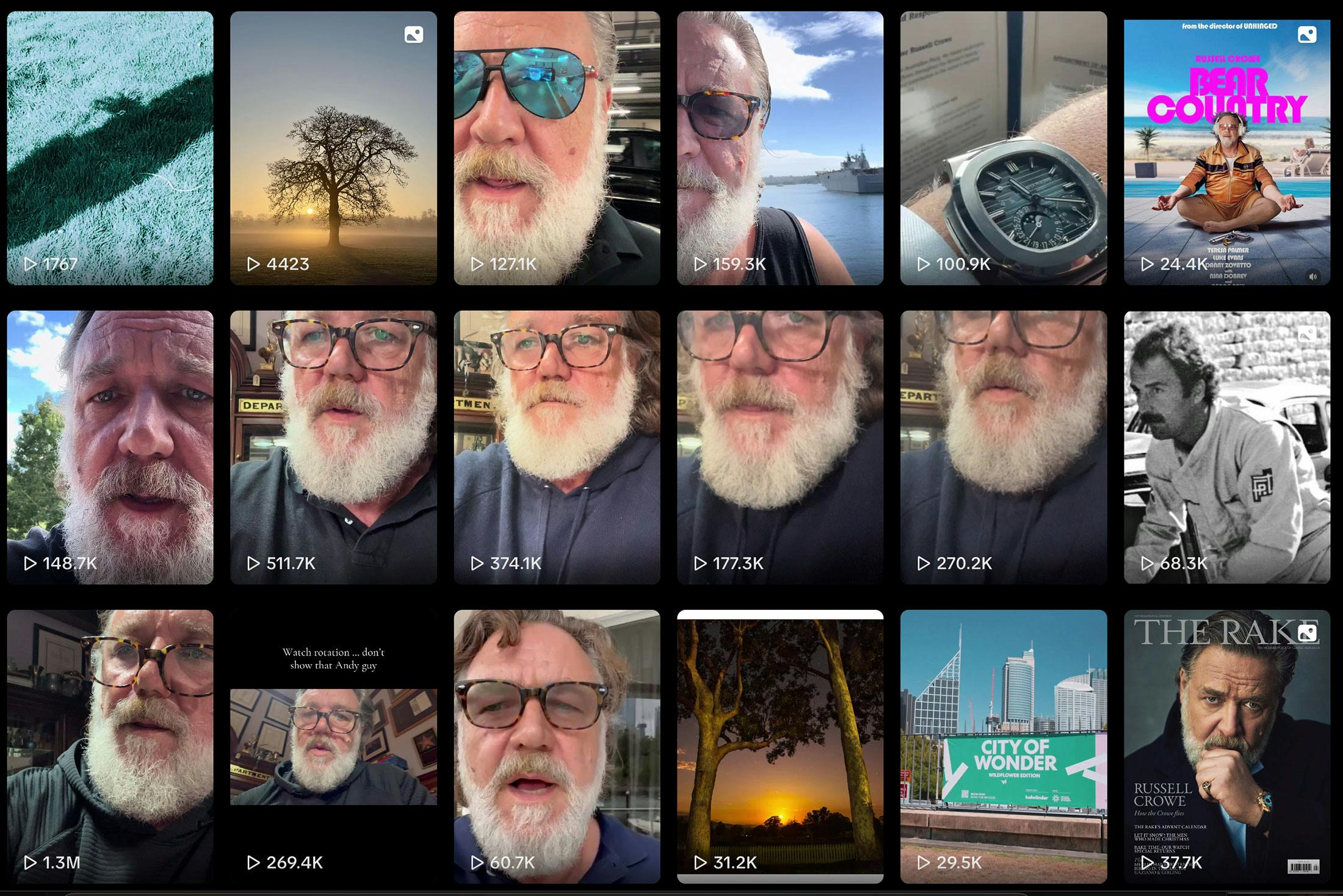Open the night sunset trees video, 31.2K views
Viewport: 1343px width, 896px height.
point(780,746)
